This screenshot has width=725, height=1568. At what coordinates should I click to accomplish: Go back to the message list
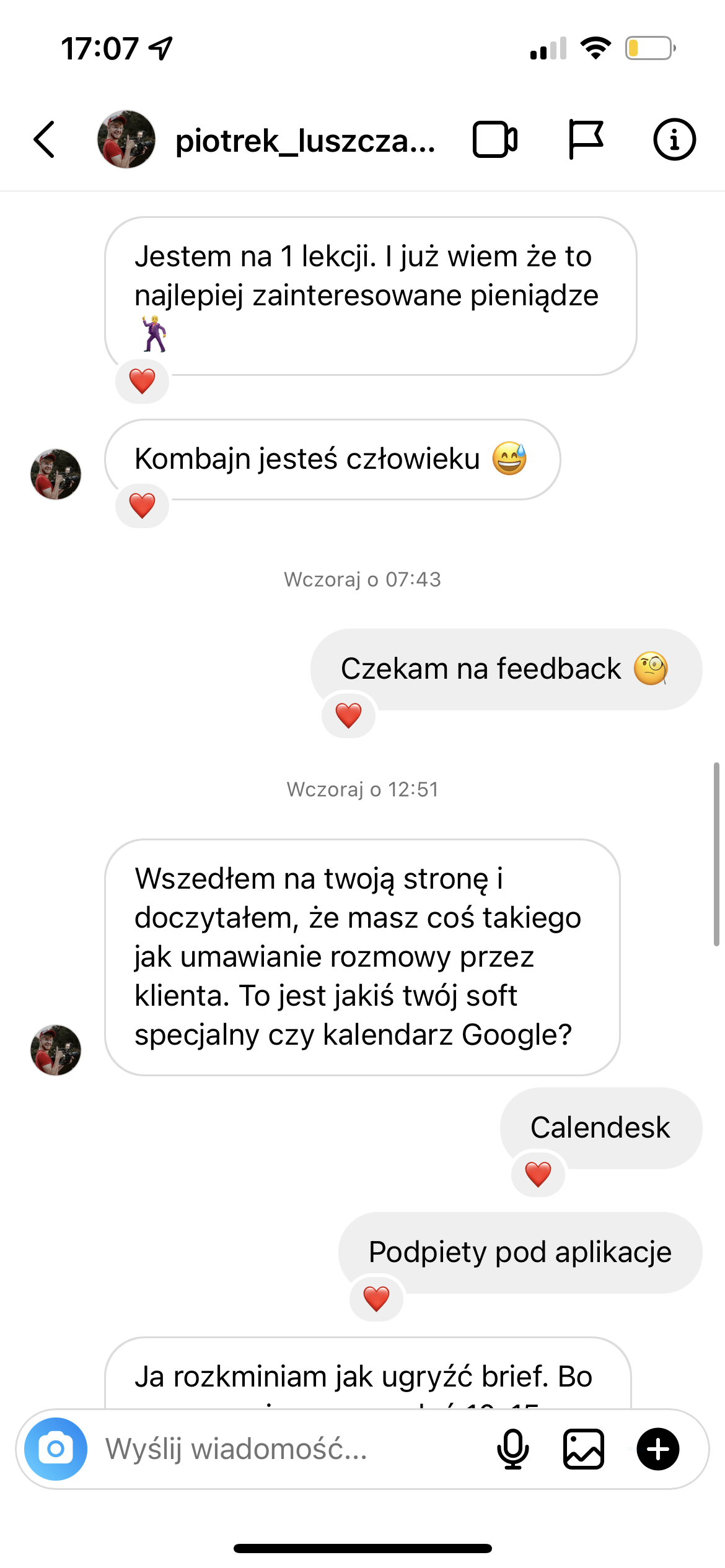click(44, 139)
